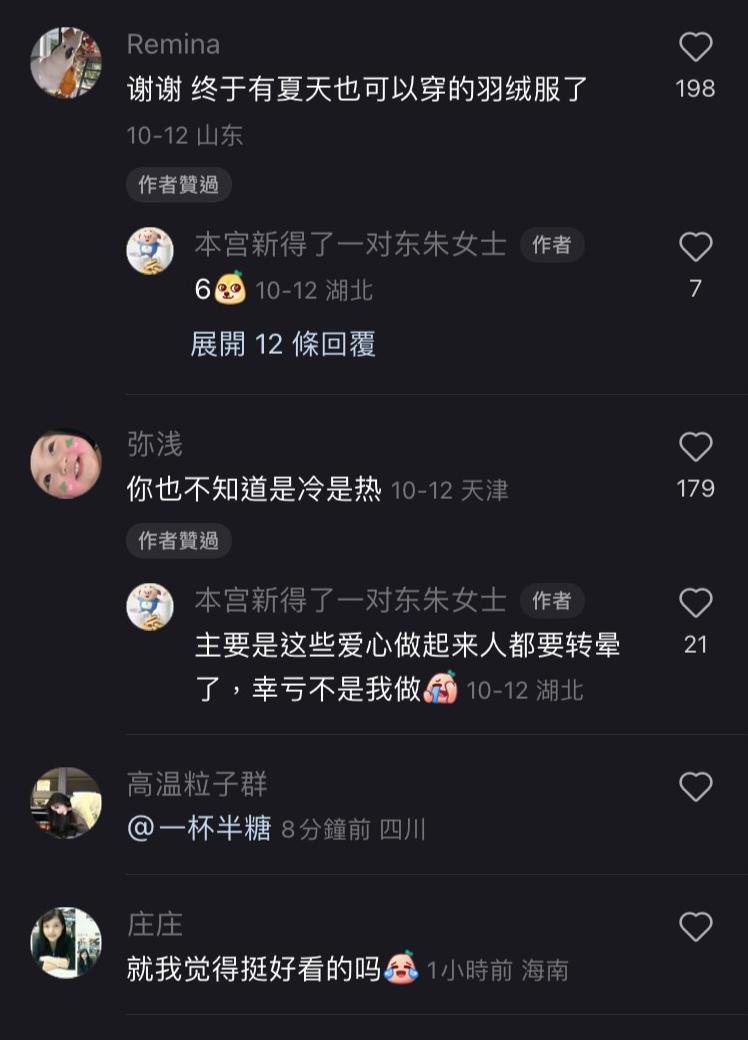Screen dimensions: 748x1040
Task: Open the mentioned user @一杯半糖
Action: click(200, 829)
